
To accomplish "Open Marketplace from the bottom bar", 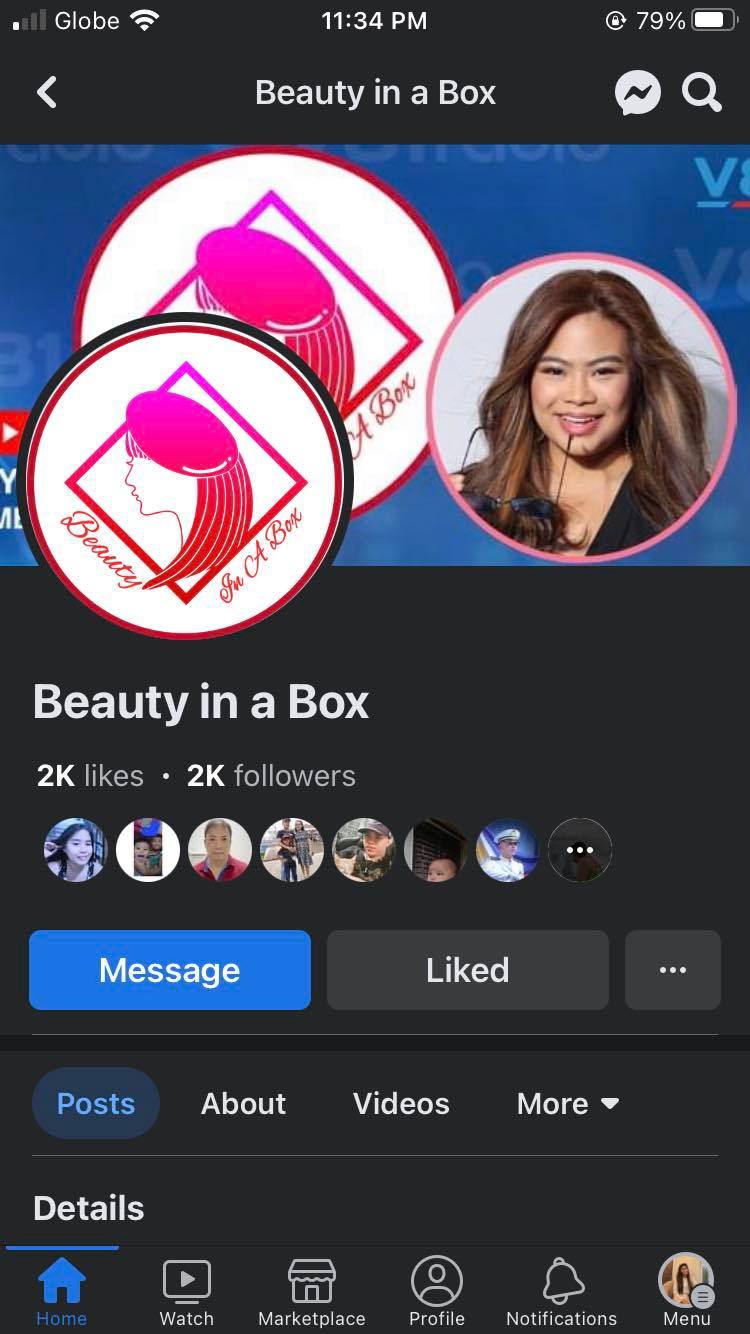I will (312, 1291).
